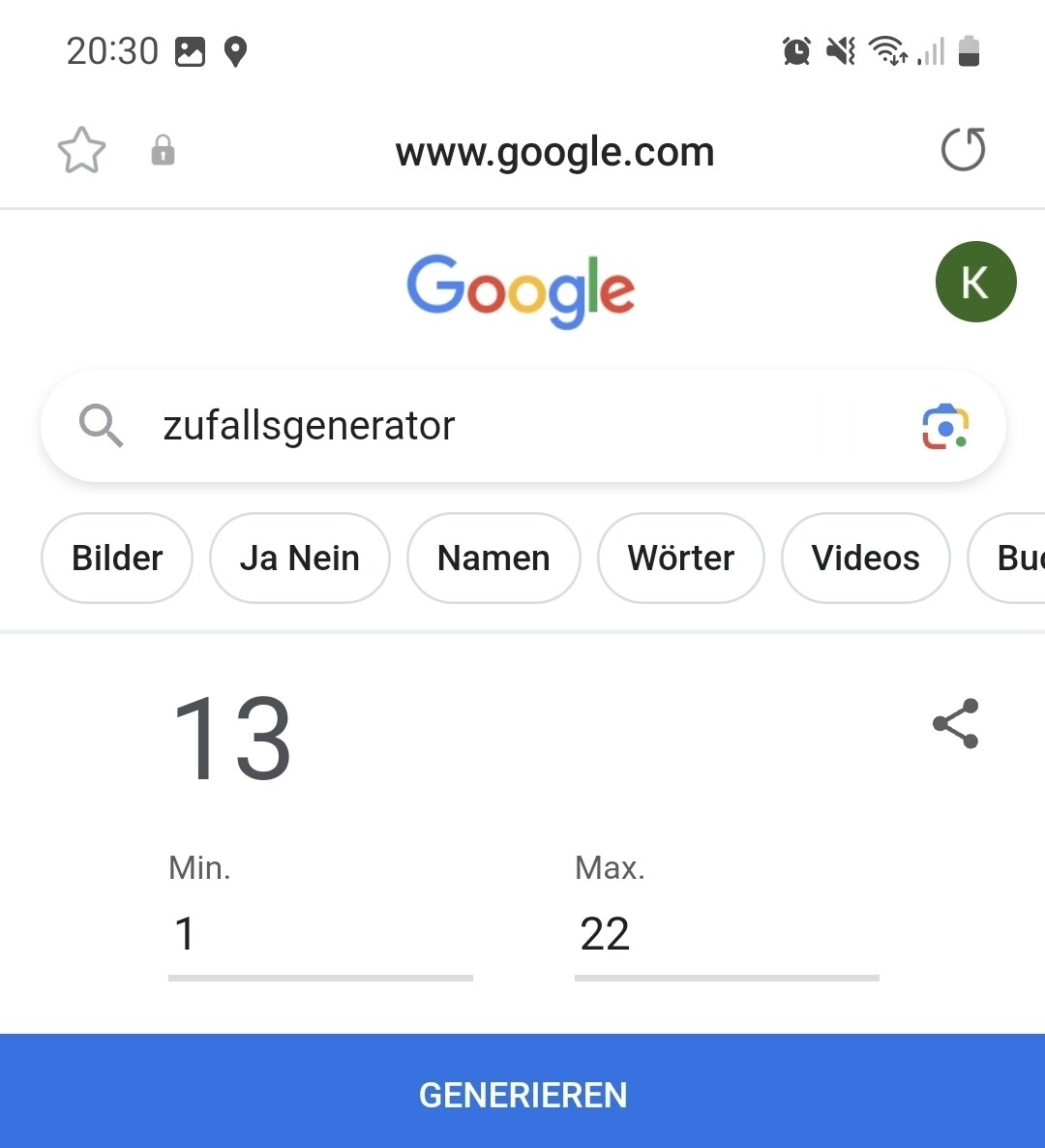Share the generated random number
The image size is (1045, 1148).
955,723
